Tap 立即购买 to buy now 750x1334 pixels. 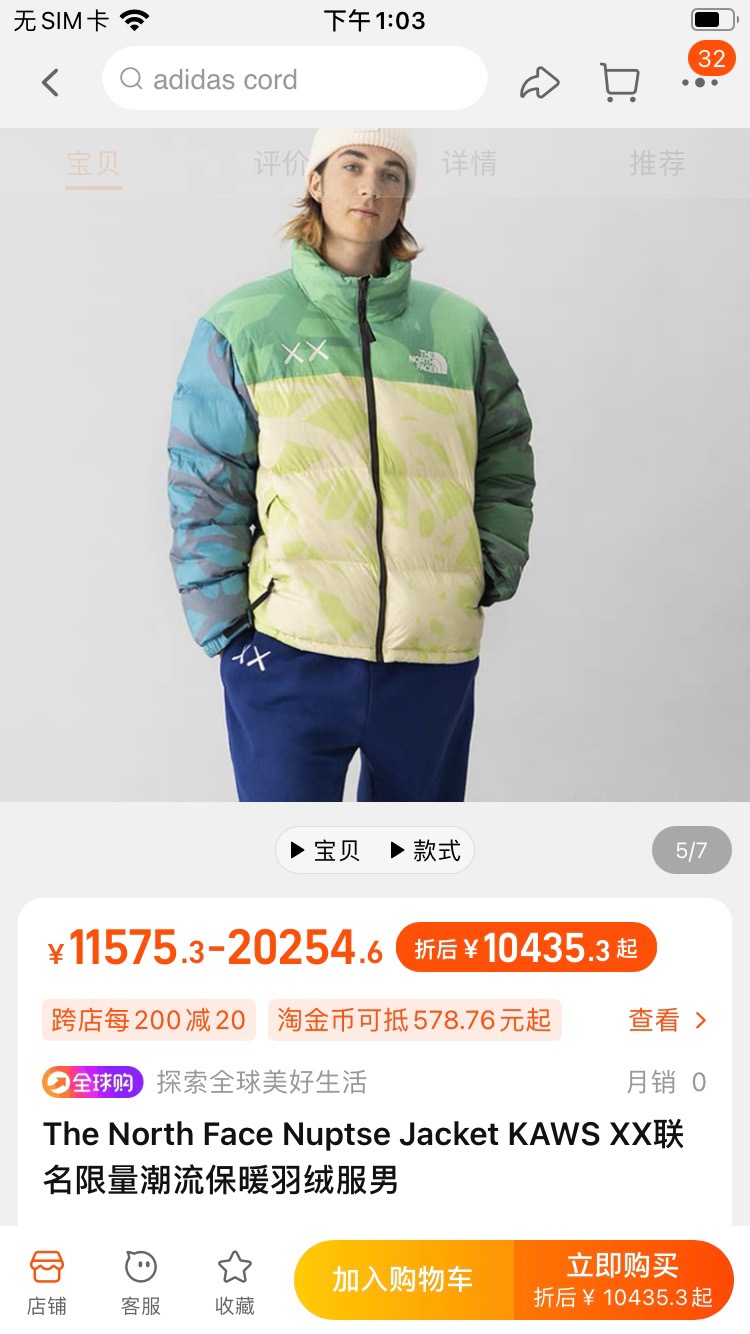tap(623, 1280)
